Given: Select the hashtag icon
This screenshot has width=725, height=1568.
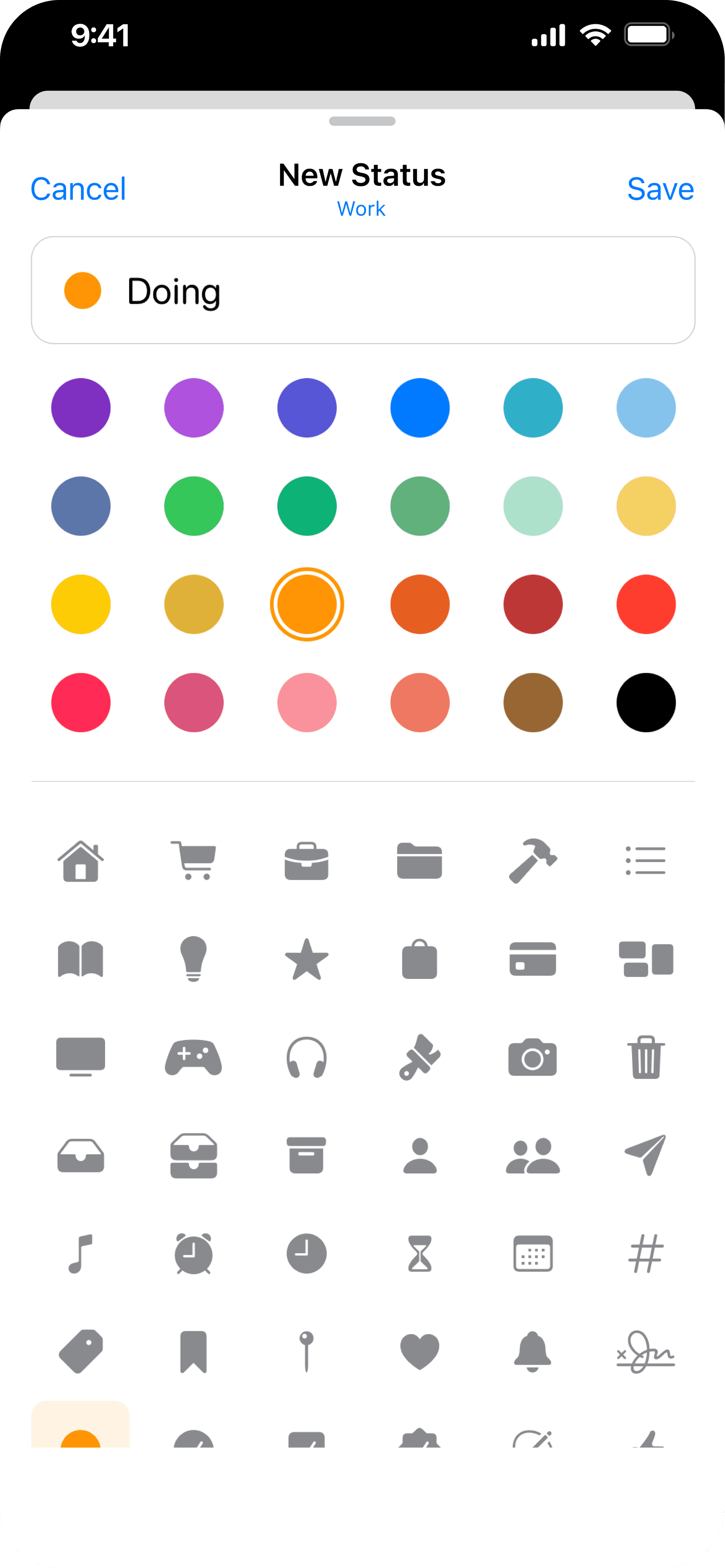Looking at the screenshot, I should [646, 1254].
